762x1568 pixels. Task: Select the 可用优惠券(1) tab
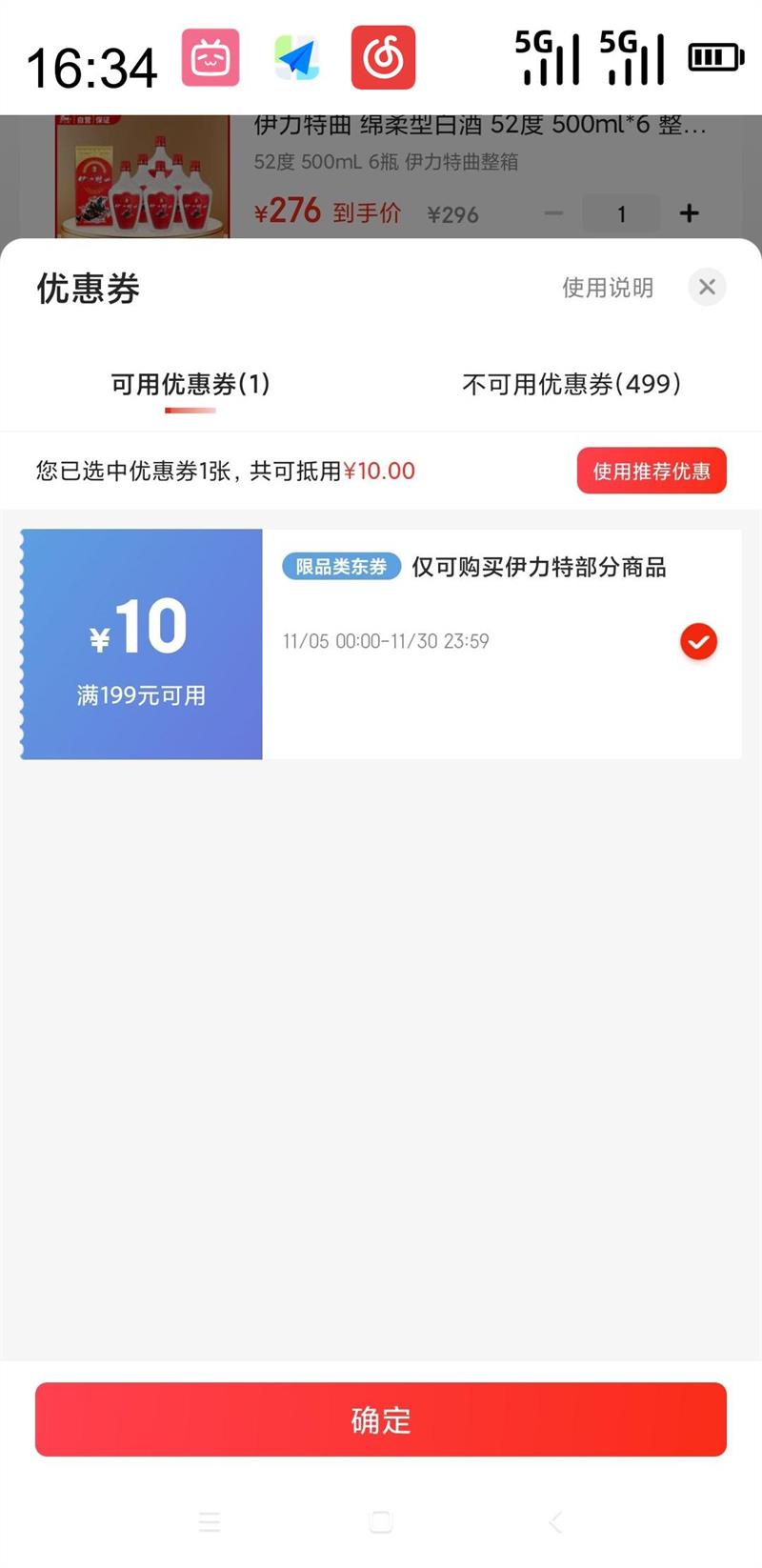tap(190, 384)
